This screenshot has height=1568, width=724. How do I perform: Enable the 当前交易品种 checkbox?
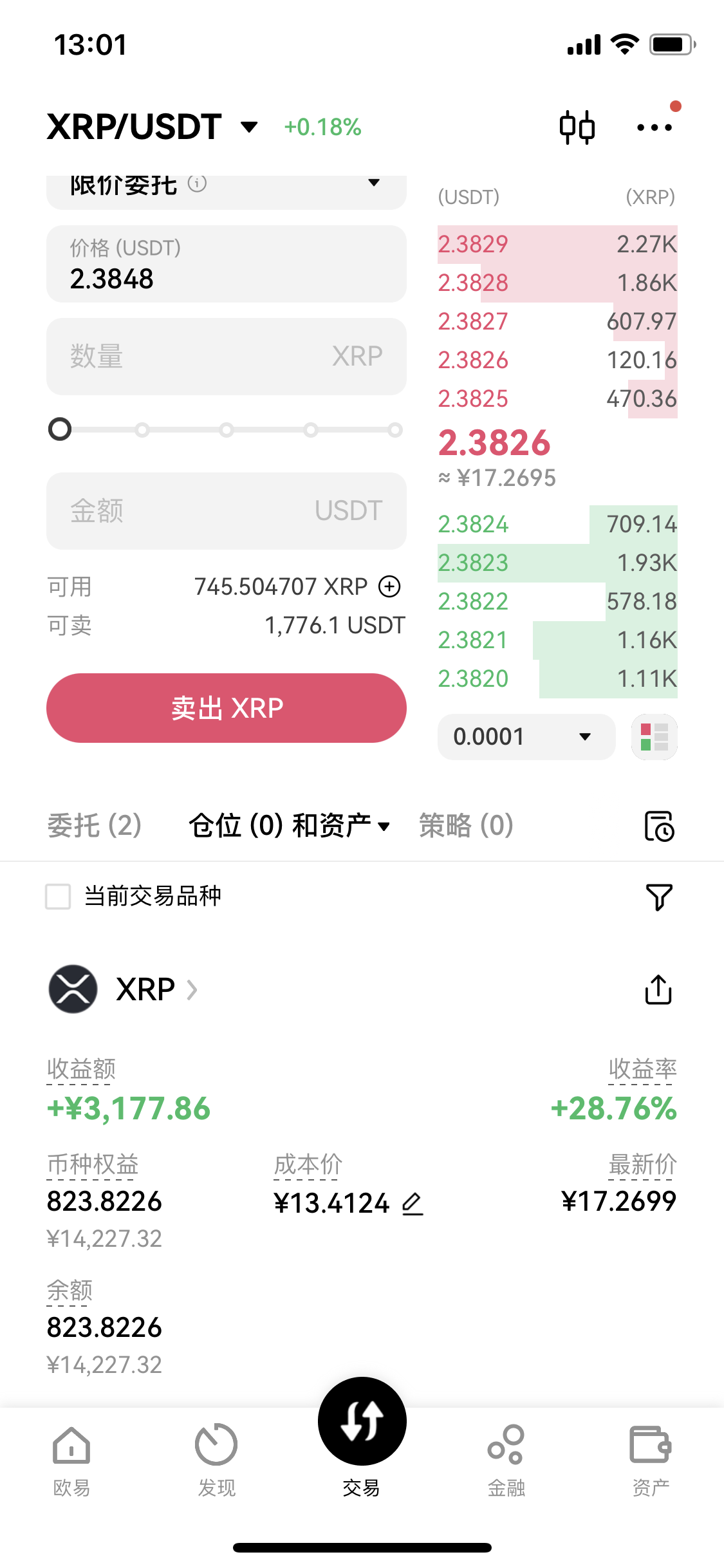coord(57,895)
